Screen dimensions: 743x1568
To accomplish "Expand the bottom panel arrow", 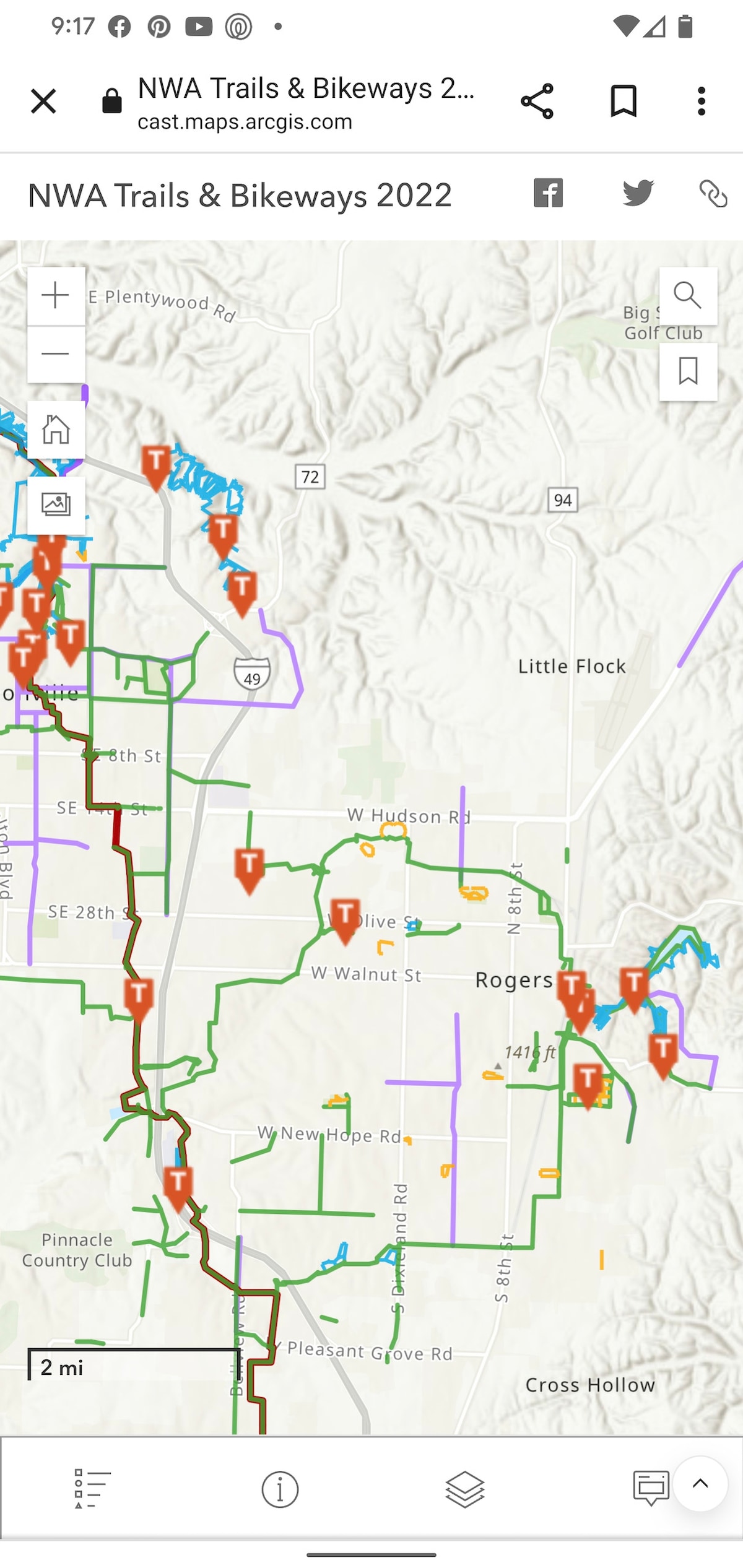I will [700, 1484].
